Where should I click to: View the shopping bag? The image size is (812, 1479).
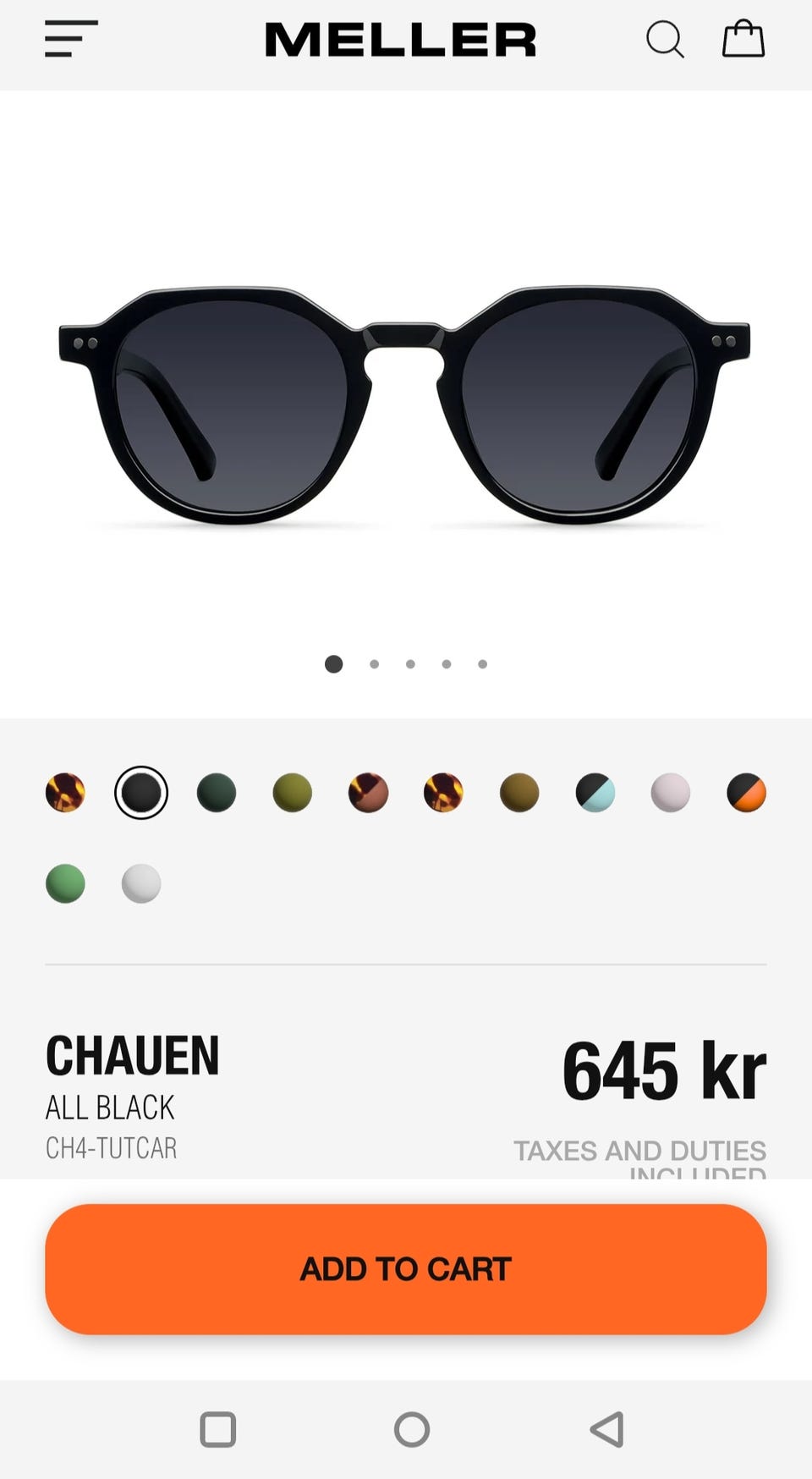click(743, 39)
